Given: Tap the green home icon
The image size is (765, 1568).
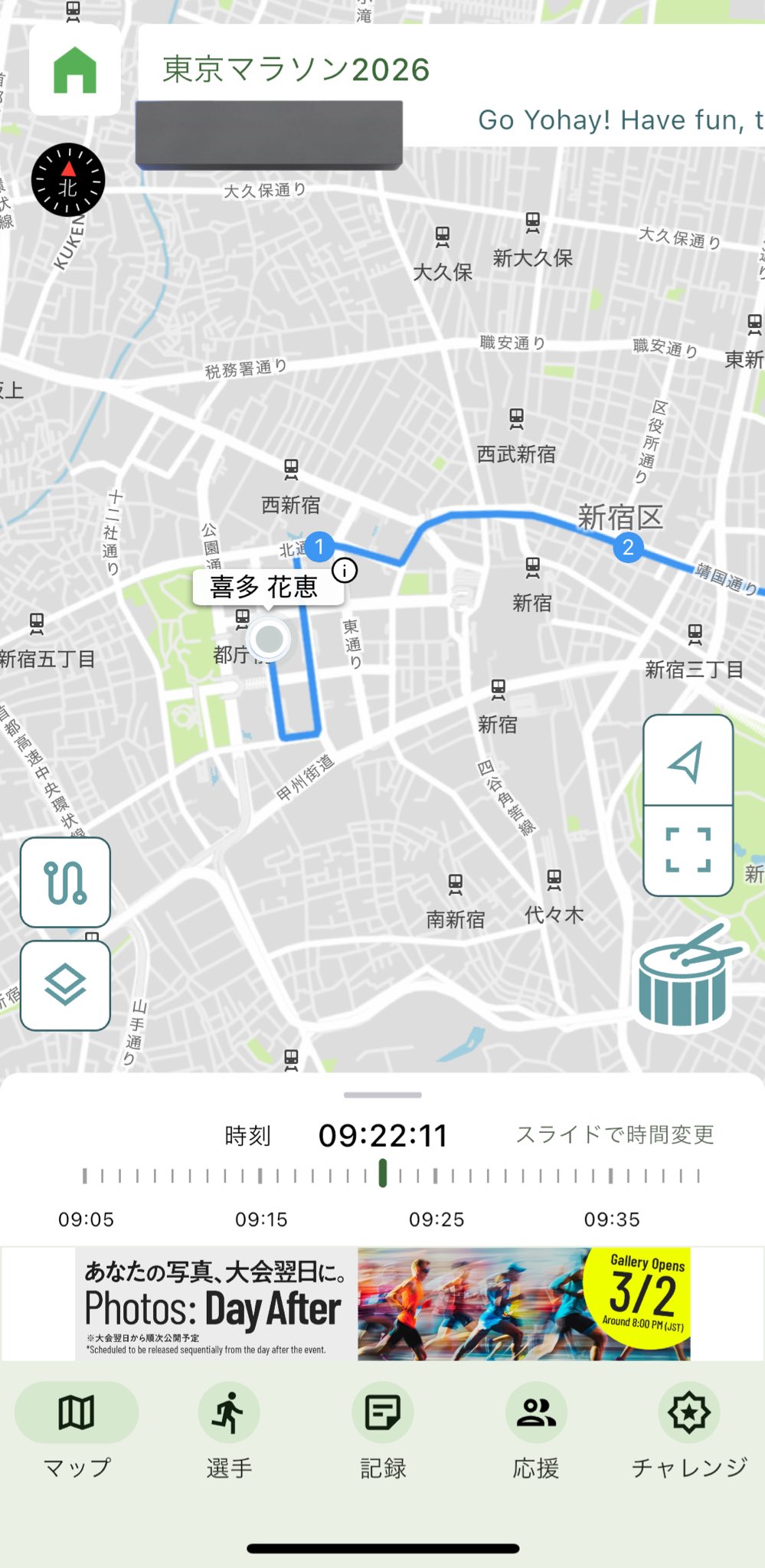Looking at the screenshot, I should coord(74,70).
